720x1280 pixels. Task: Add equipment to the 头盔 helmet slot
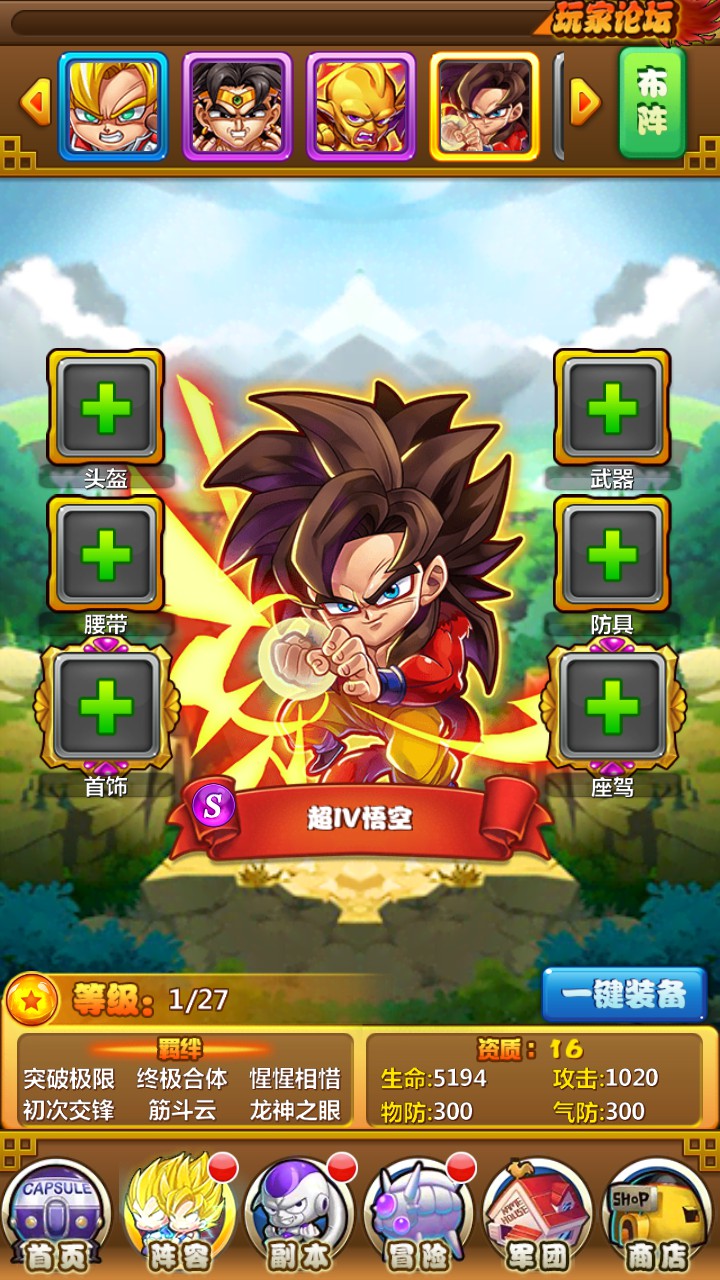click(106, 407)
